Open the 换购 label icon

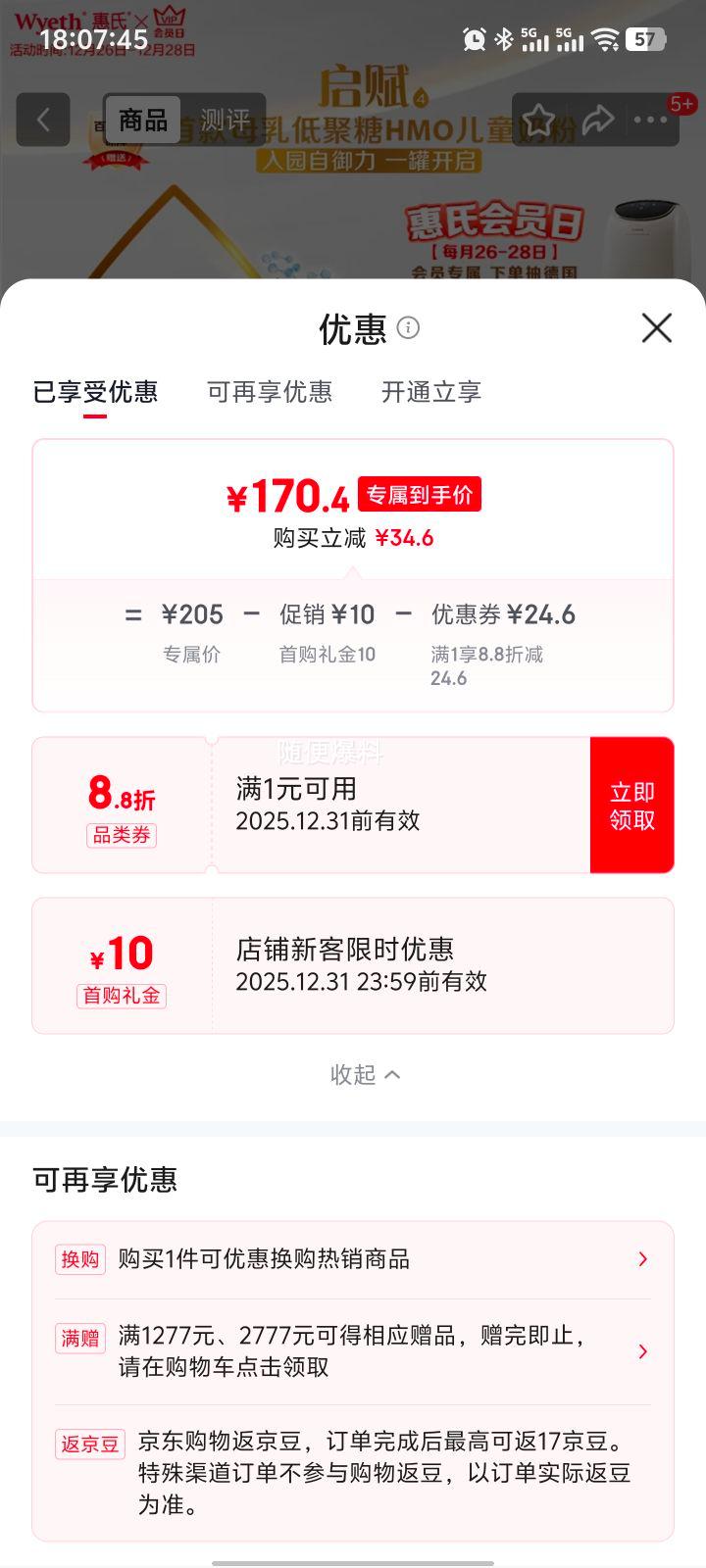coord(80,1259)
